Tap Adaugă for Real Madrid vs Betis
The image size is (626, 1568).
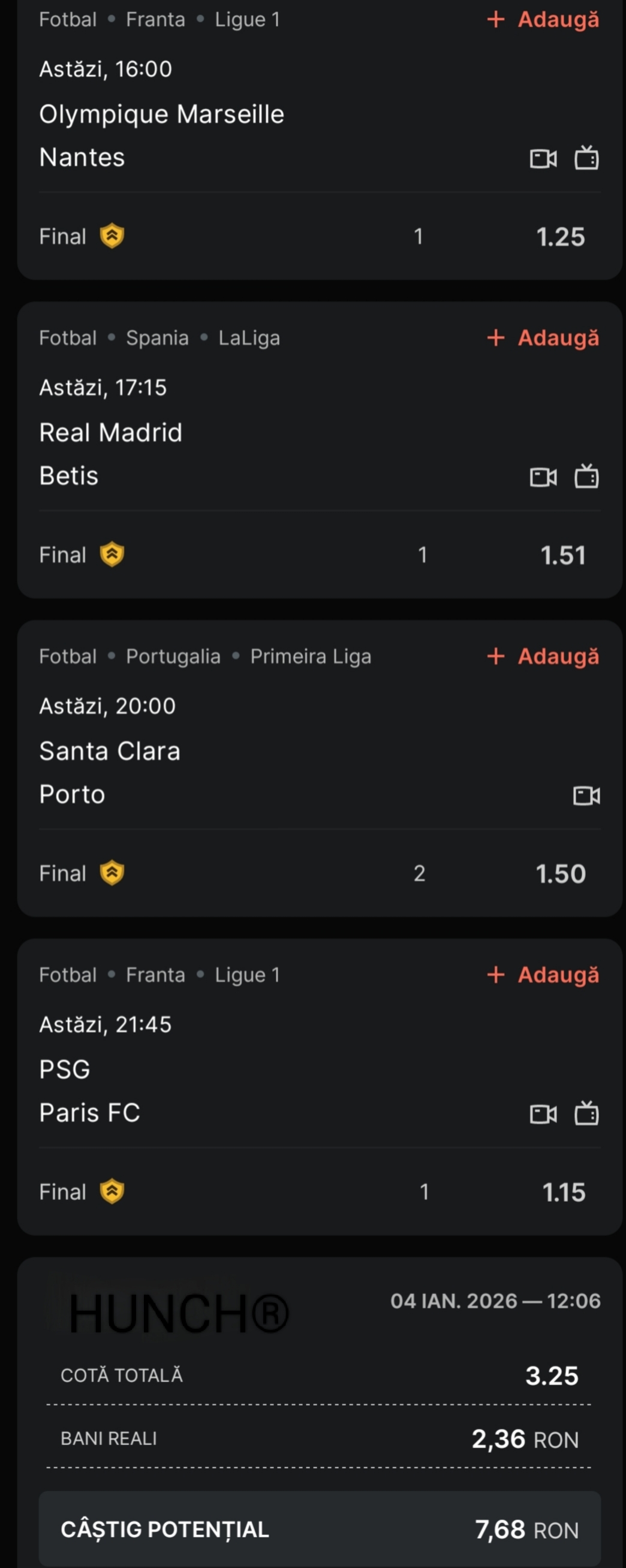click(543, 338)
